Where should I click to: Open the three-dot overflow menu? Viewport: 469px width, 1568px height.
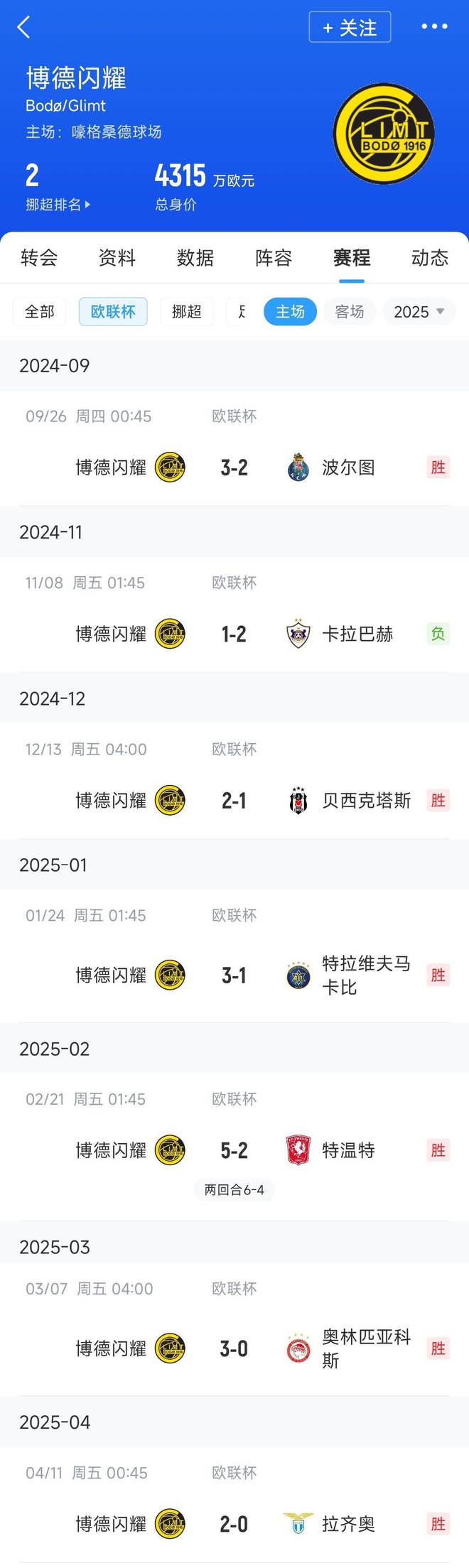tap(434, 27)
